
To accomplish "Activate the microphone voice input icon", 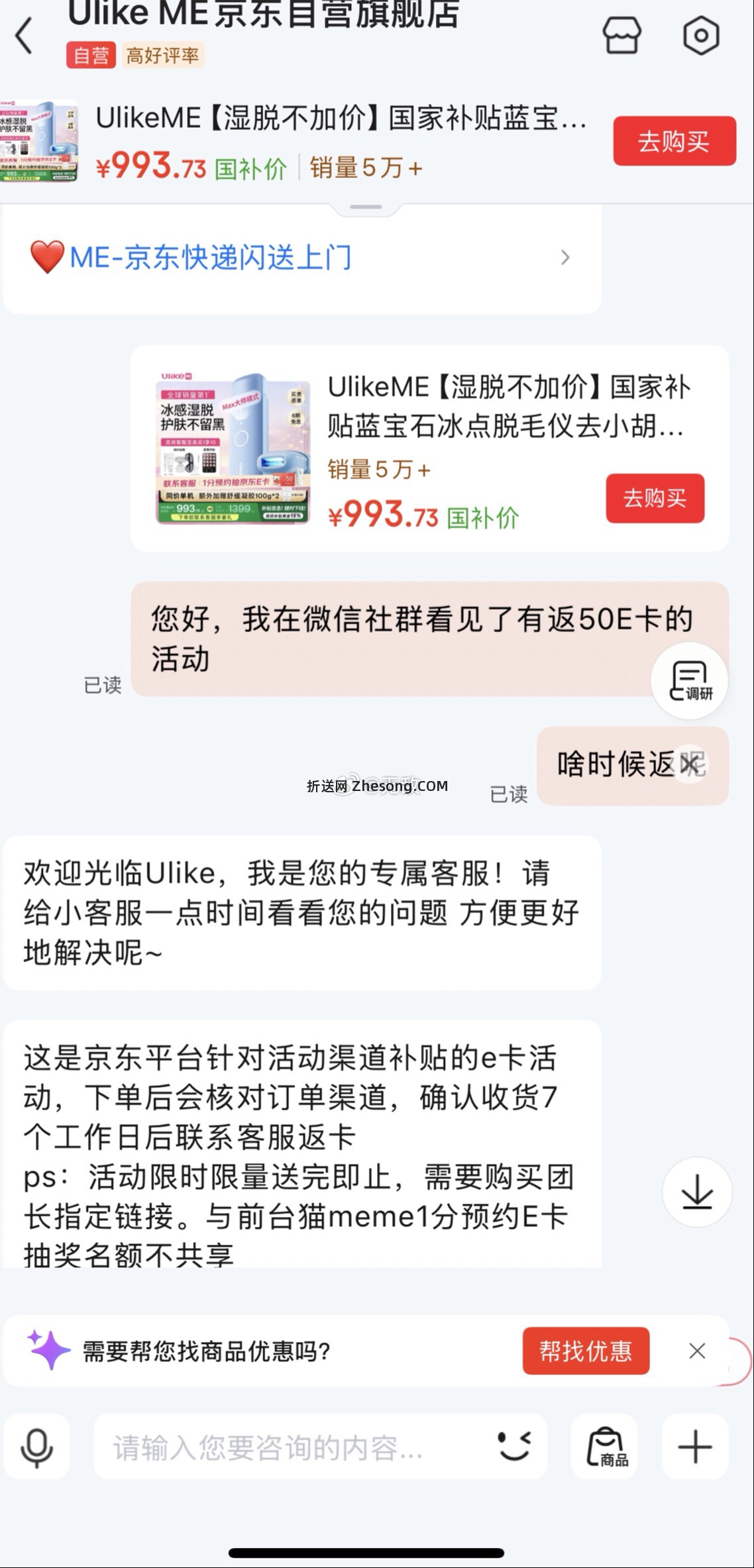I will coord(38,1446).
